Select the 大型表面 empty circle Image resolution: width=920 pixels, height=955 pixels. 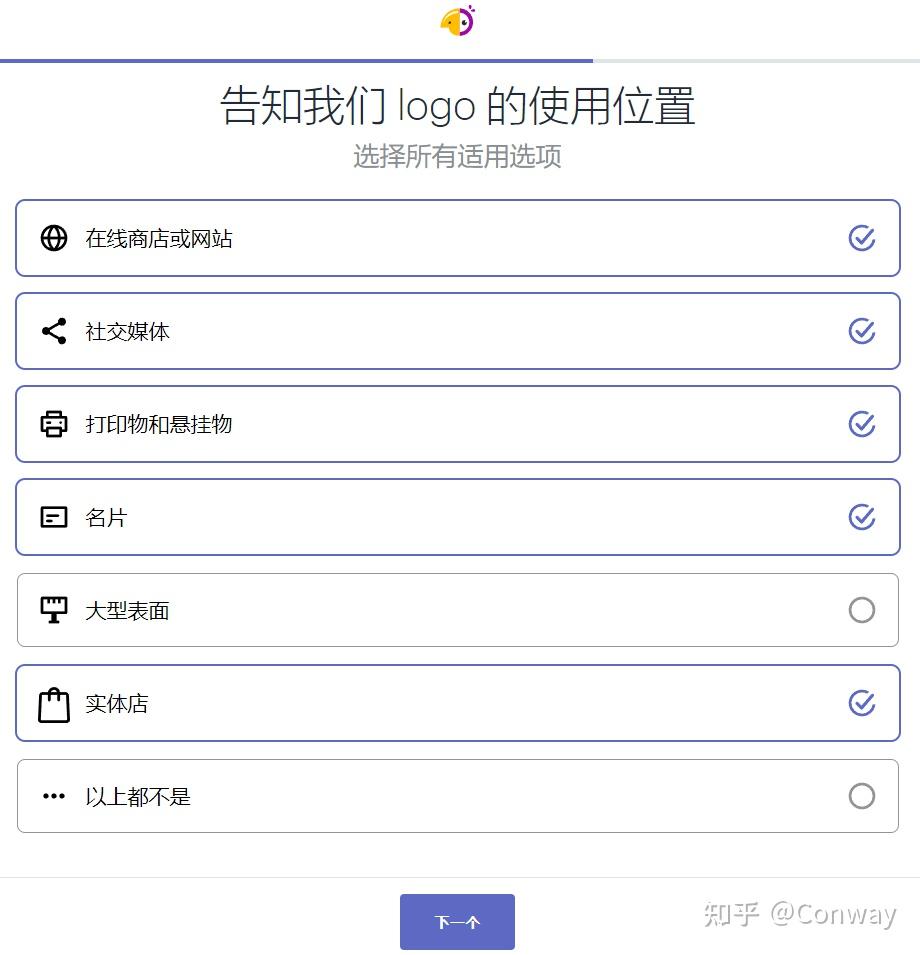coord(861,610)
